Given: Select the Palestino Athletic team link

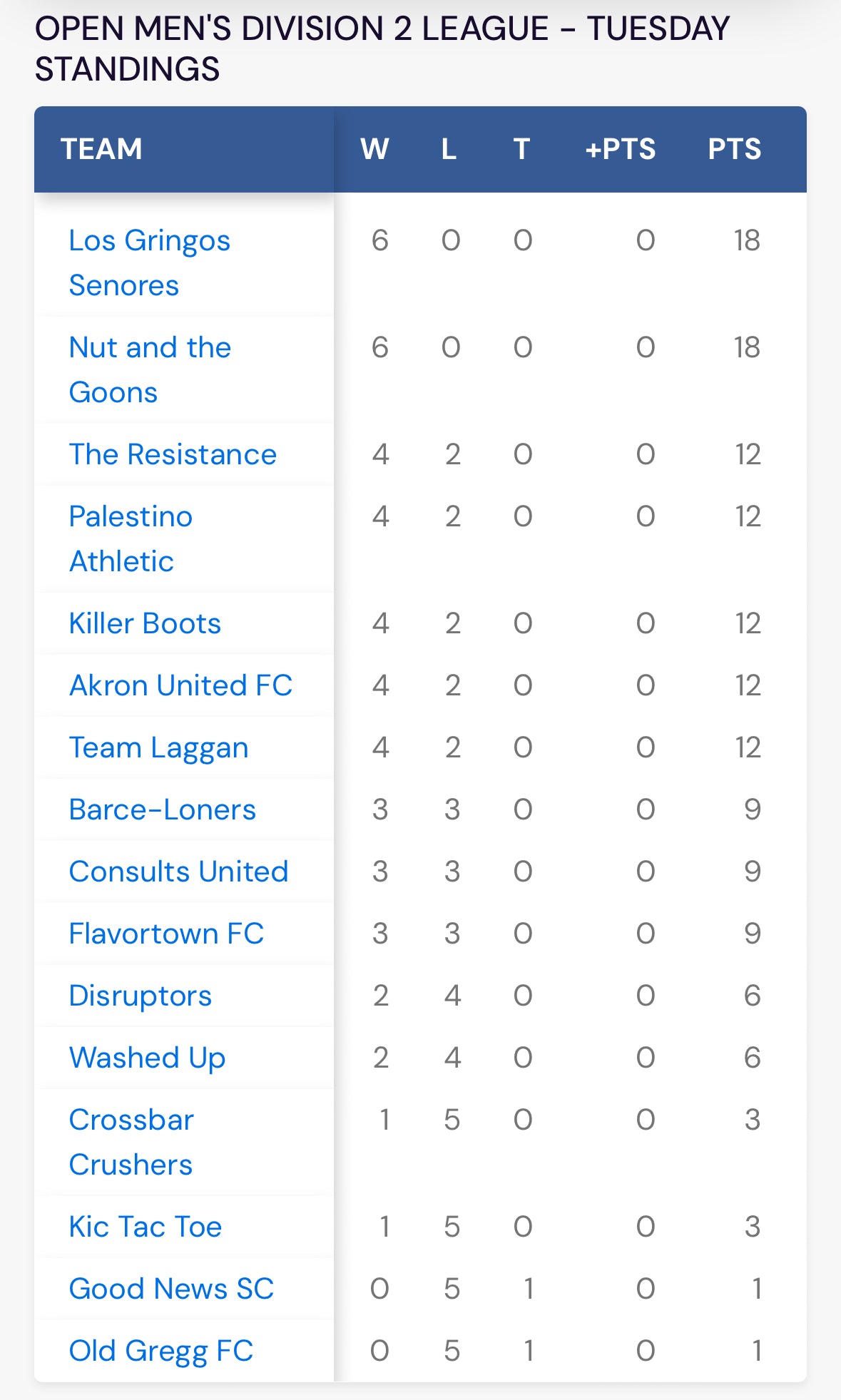Looking at the screenshot, I should (x=131, y=538).
